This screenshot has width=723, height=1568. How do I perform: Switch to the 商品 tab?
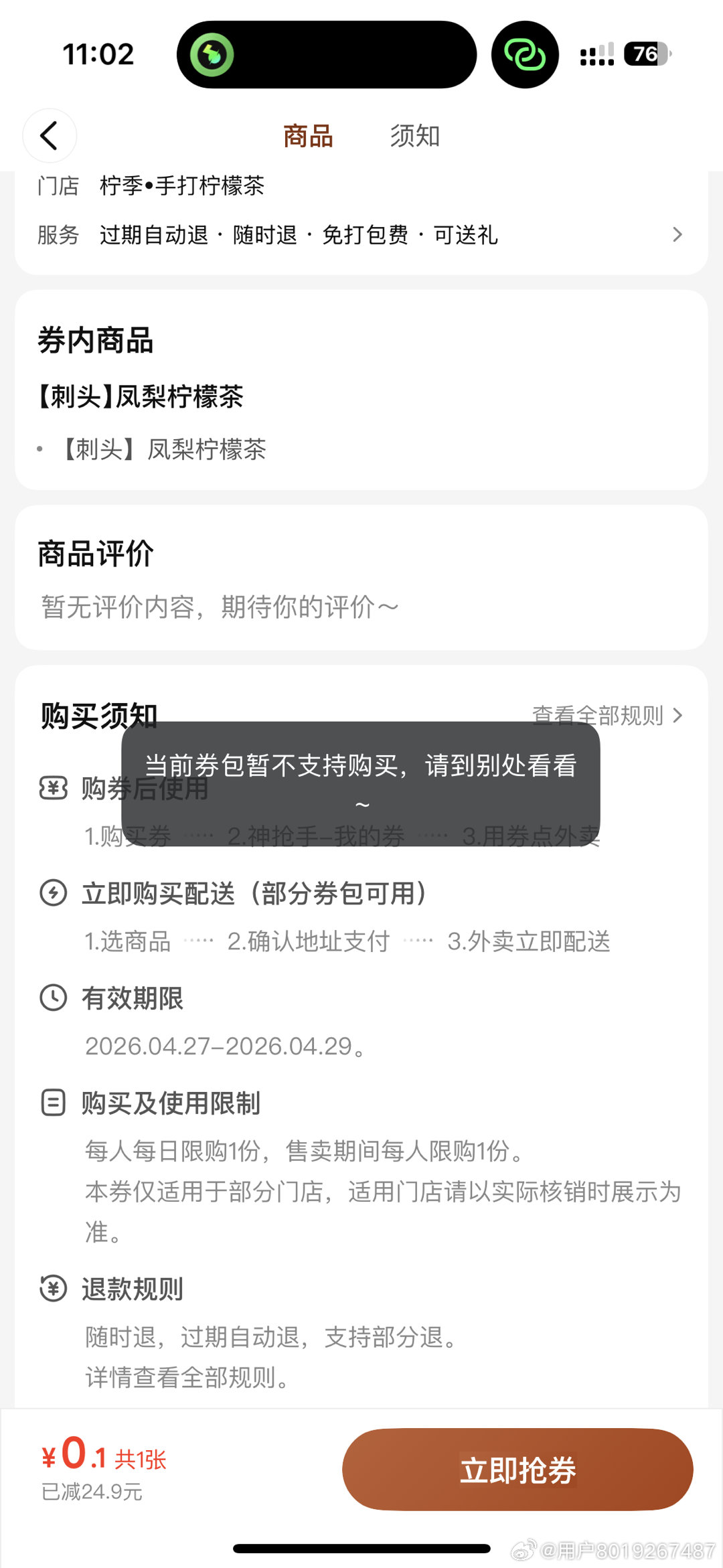pos(308,136)
